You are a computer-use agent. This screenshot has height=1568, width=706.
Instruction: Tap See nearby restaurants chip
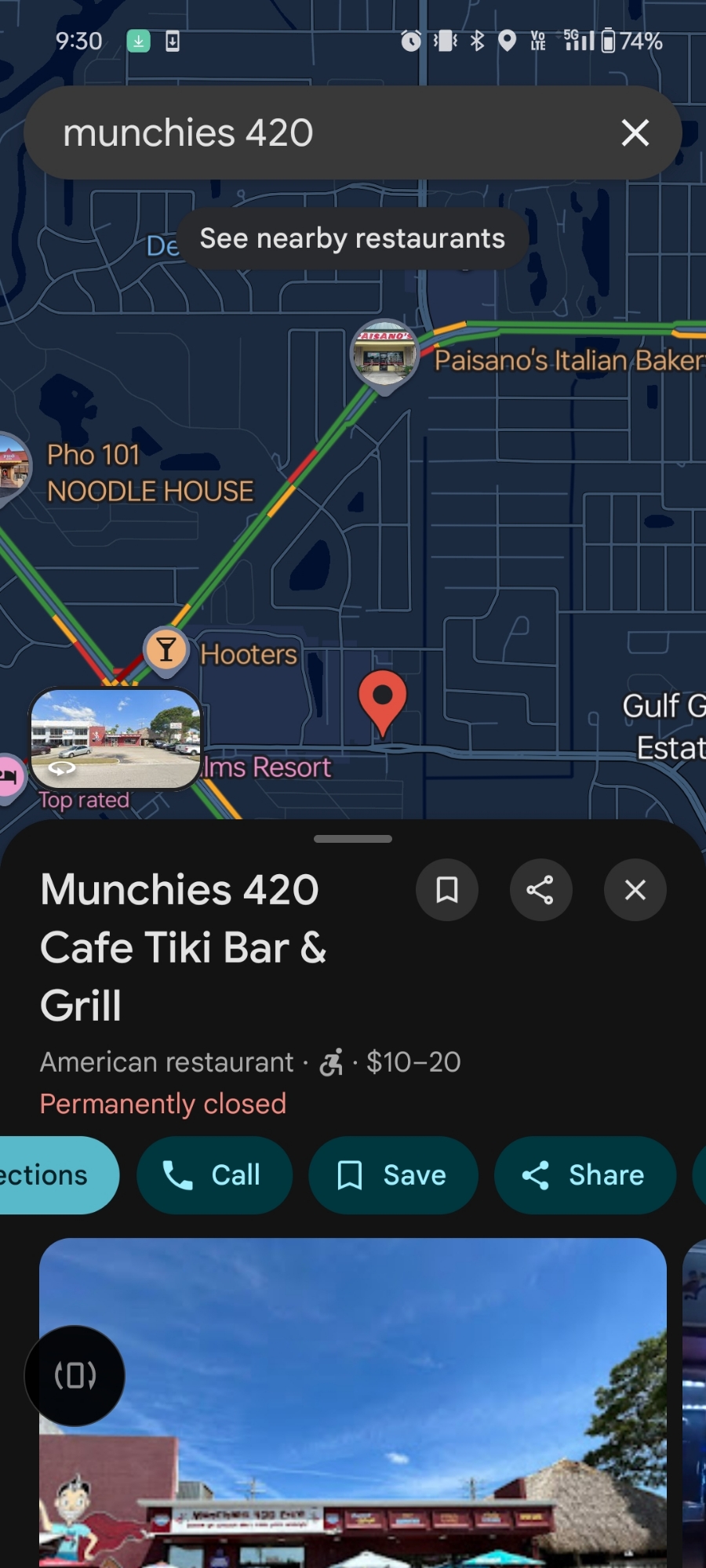(352, 238)
